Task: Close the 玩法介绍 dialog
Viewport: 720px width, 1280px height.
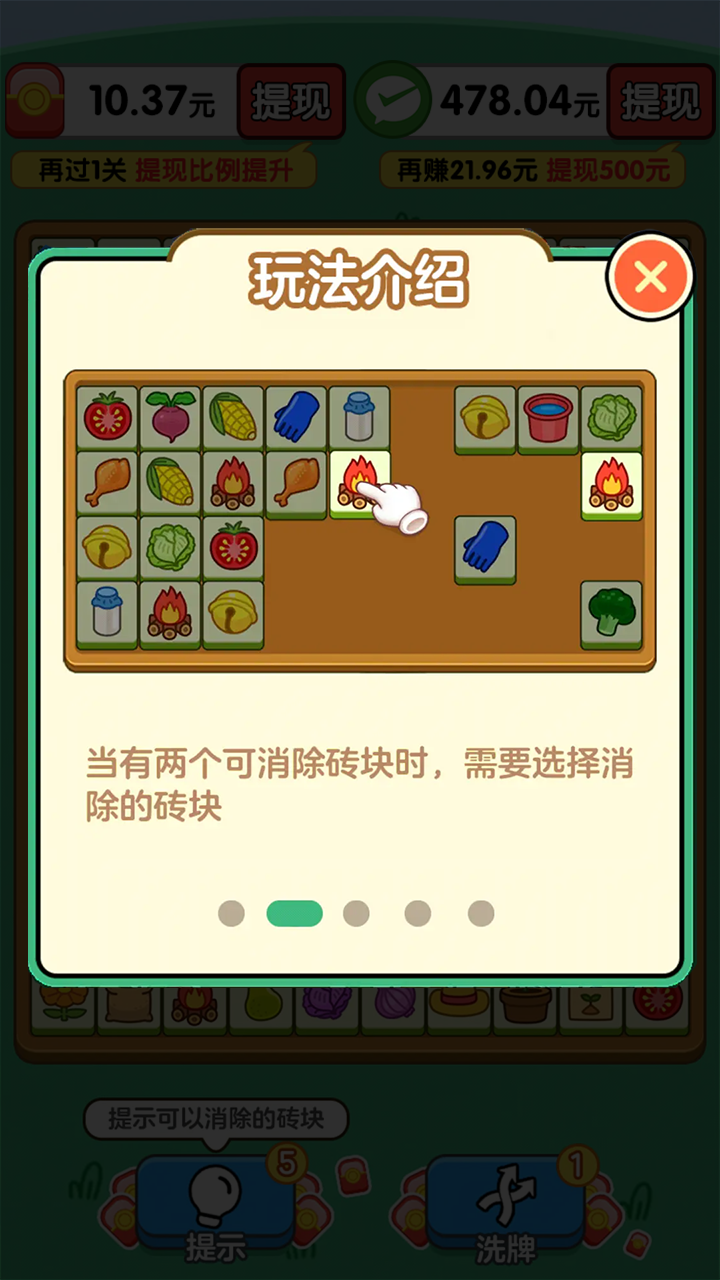Action: (x=650, y=277)
